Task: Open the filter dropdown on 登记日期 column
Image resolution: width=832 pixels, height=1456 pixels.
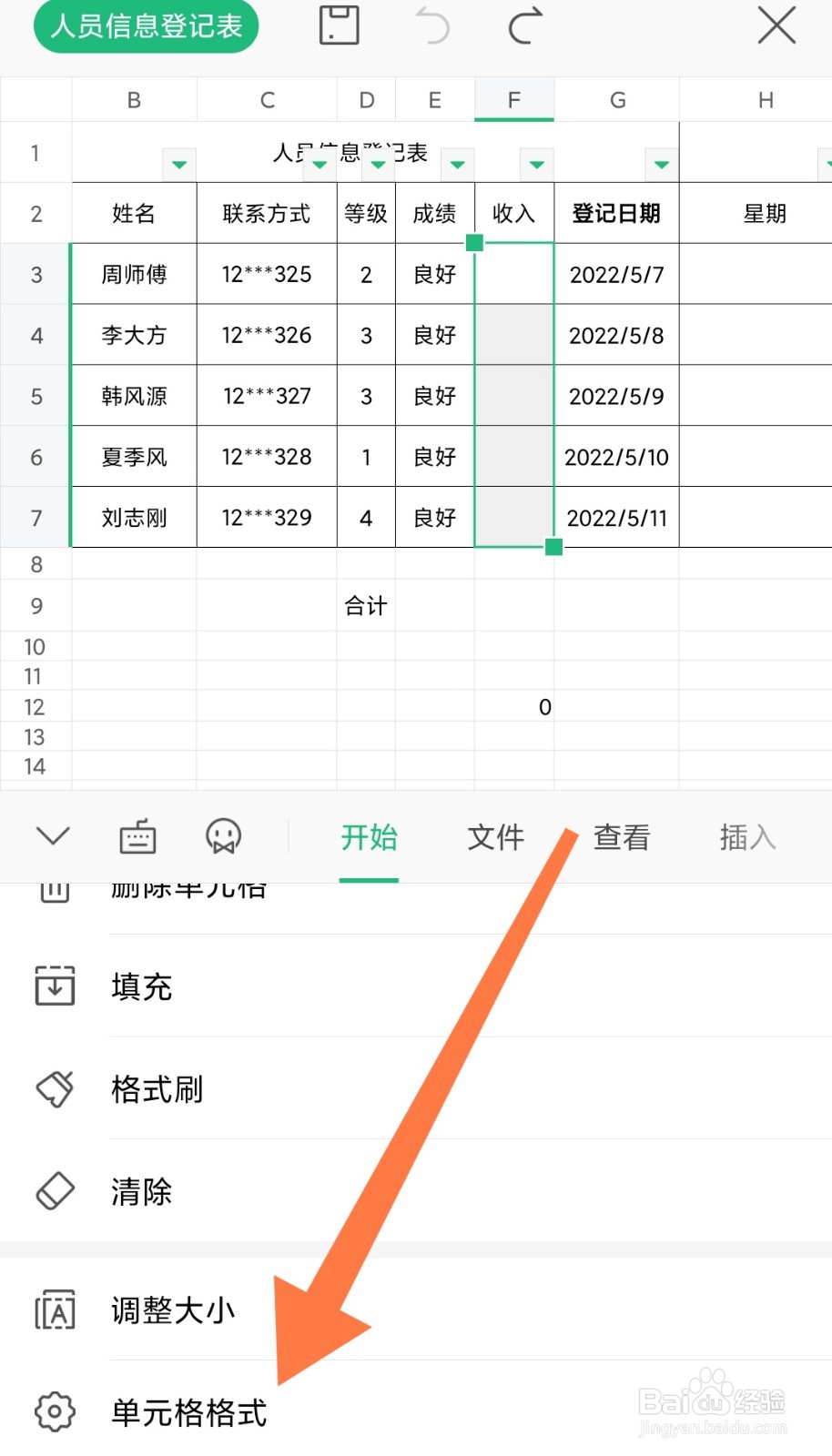Action: 661,165
